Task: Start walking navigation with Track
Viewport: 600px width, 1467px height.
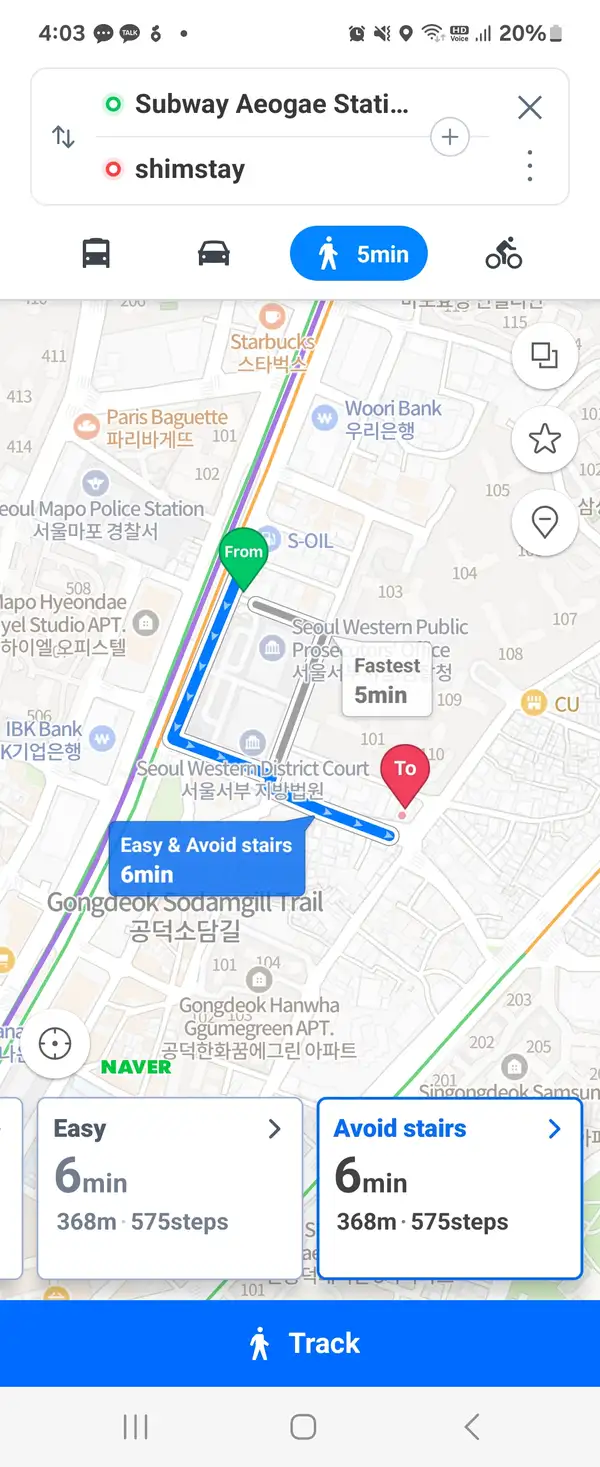Action: click(300, 1343)
